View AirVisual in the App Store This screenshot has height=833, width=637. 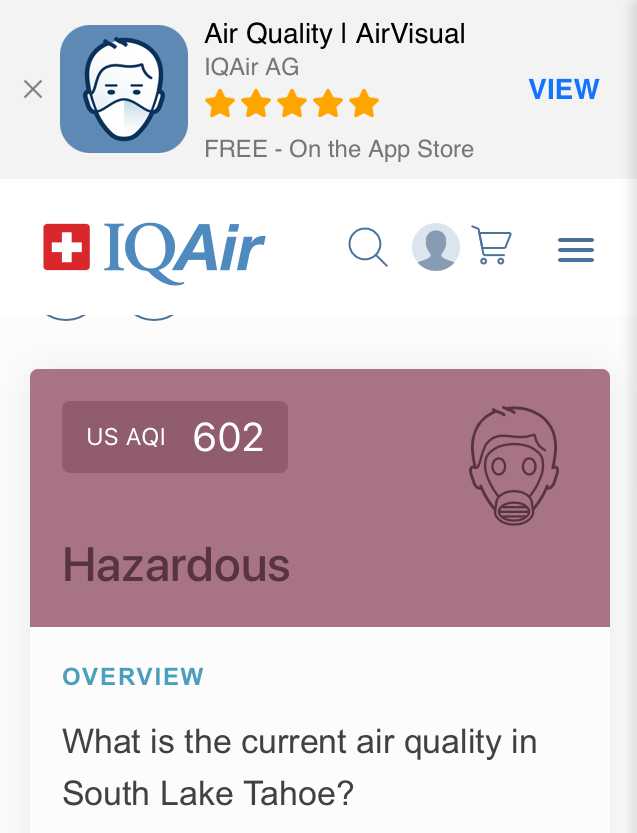point(563,90)
